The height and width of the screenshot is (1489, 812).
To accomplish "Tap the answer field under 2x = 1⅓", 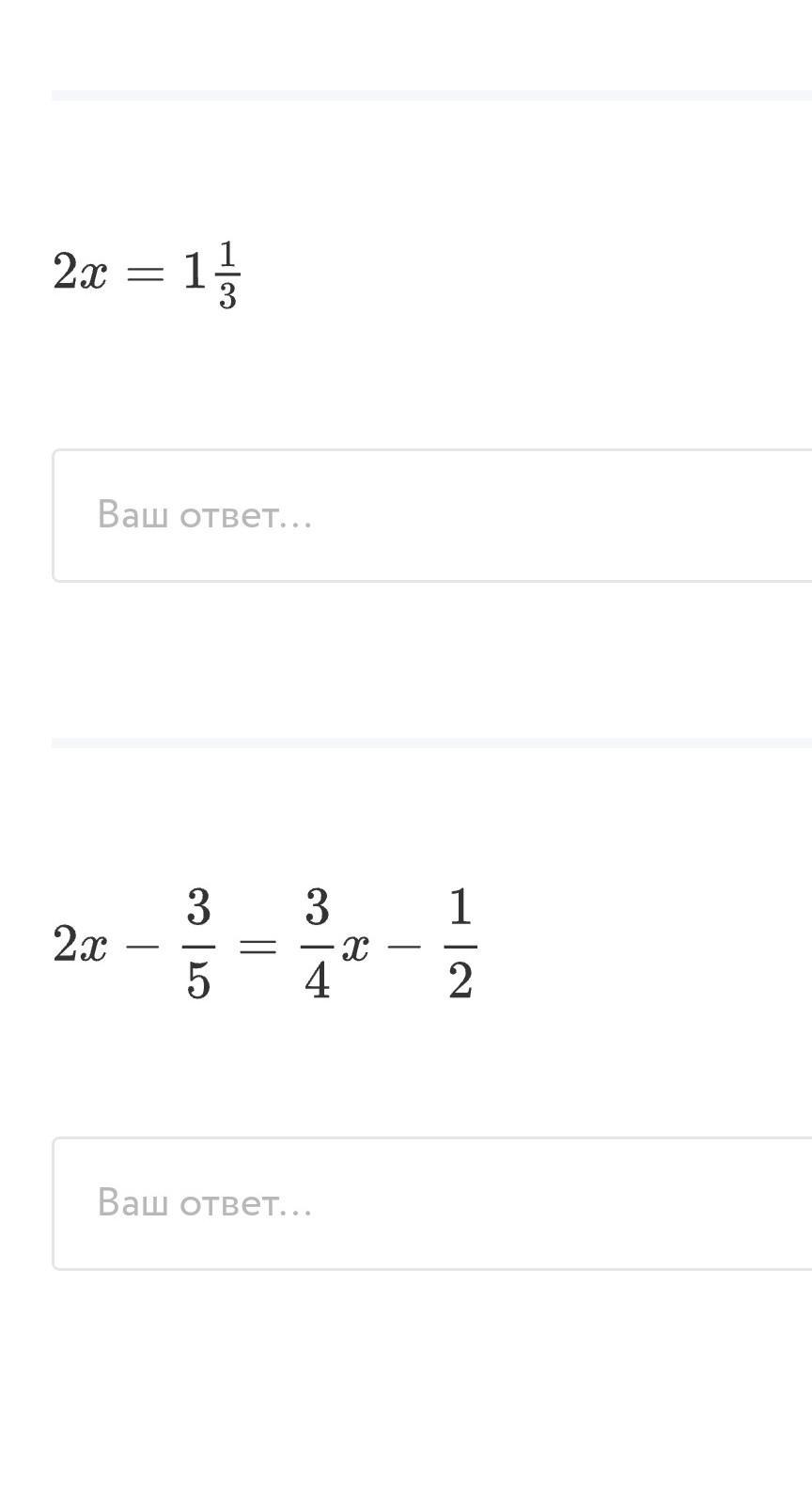I will (432, 515).
